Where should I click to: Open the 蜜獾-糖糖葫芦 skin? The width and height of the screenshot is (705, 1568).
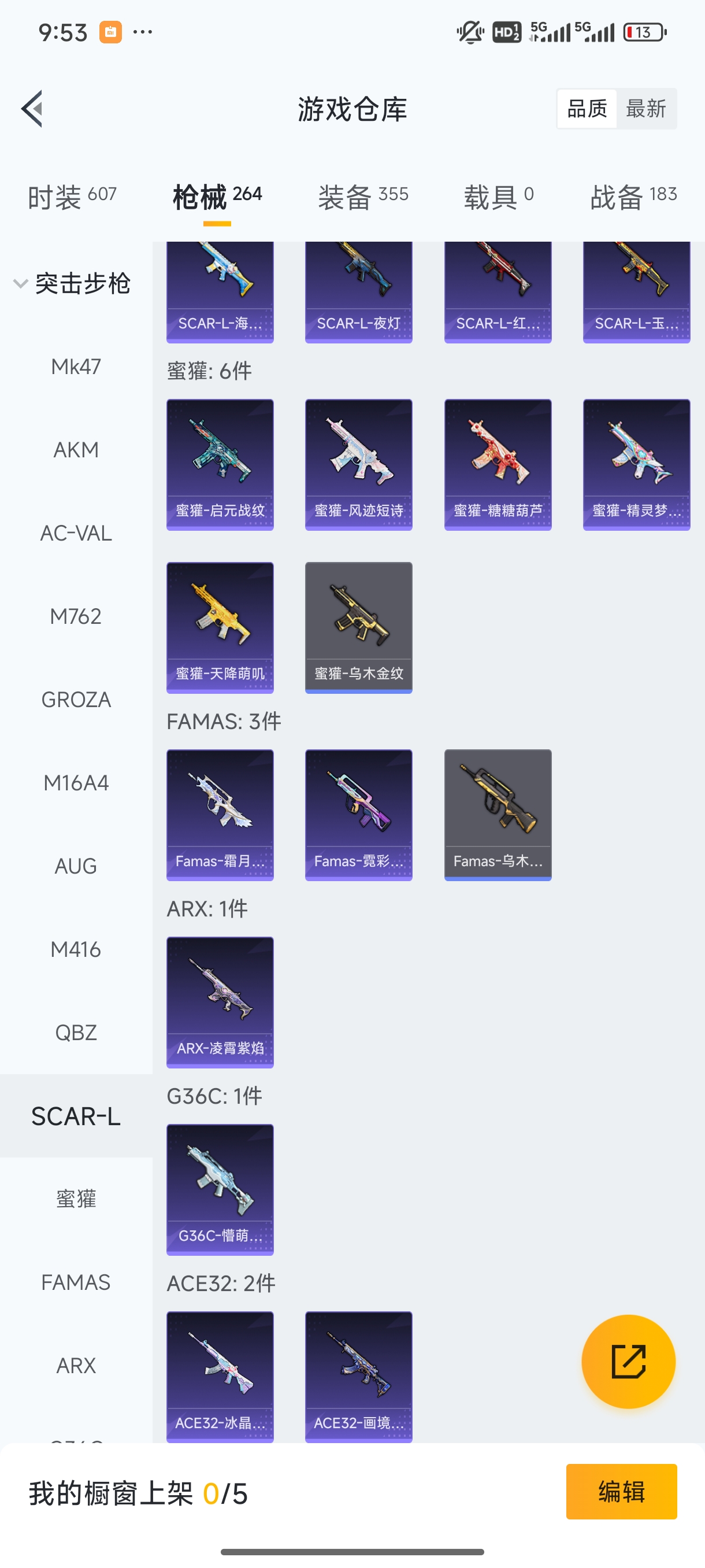(498, 464)
